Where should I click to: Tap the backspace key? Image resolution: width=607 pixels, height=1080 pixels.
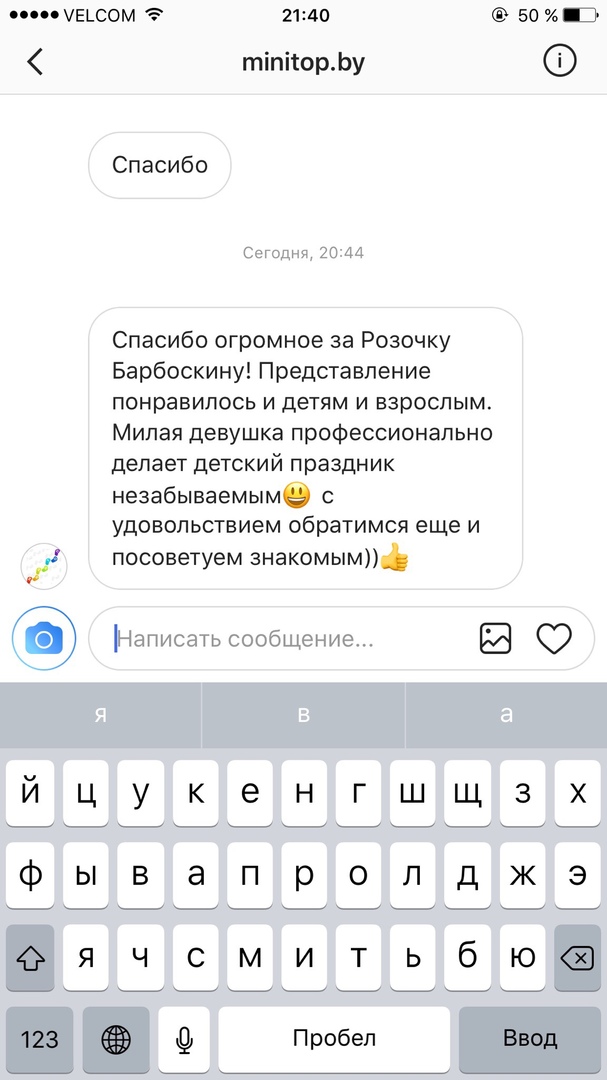coord(576,958)
